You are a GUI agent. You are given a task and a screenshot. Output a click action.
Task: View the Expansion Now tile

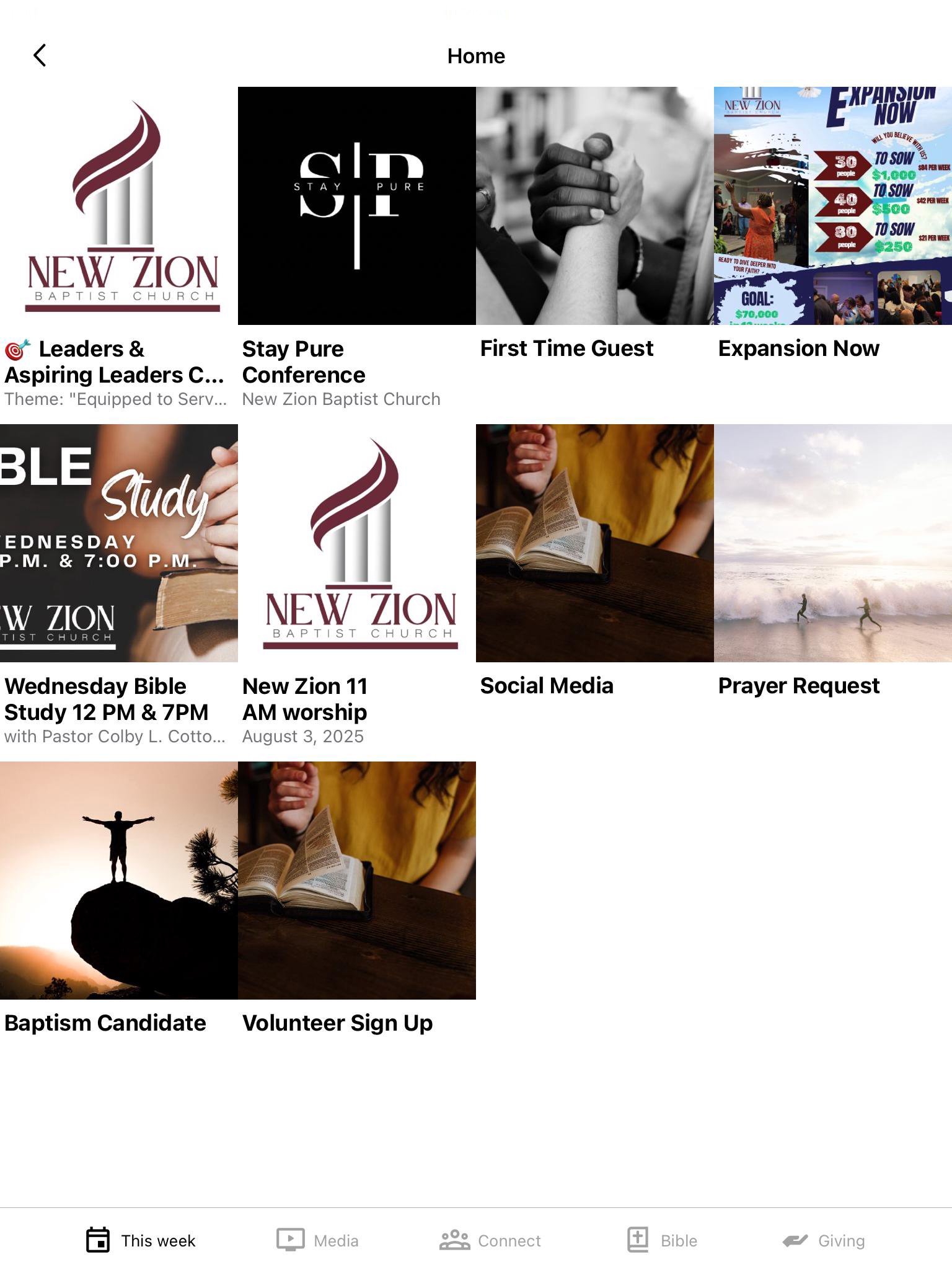click(x=833, y=206)
